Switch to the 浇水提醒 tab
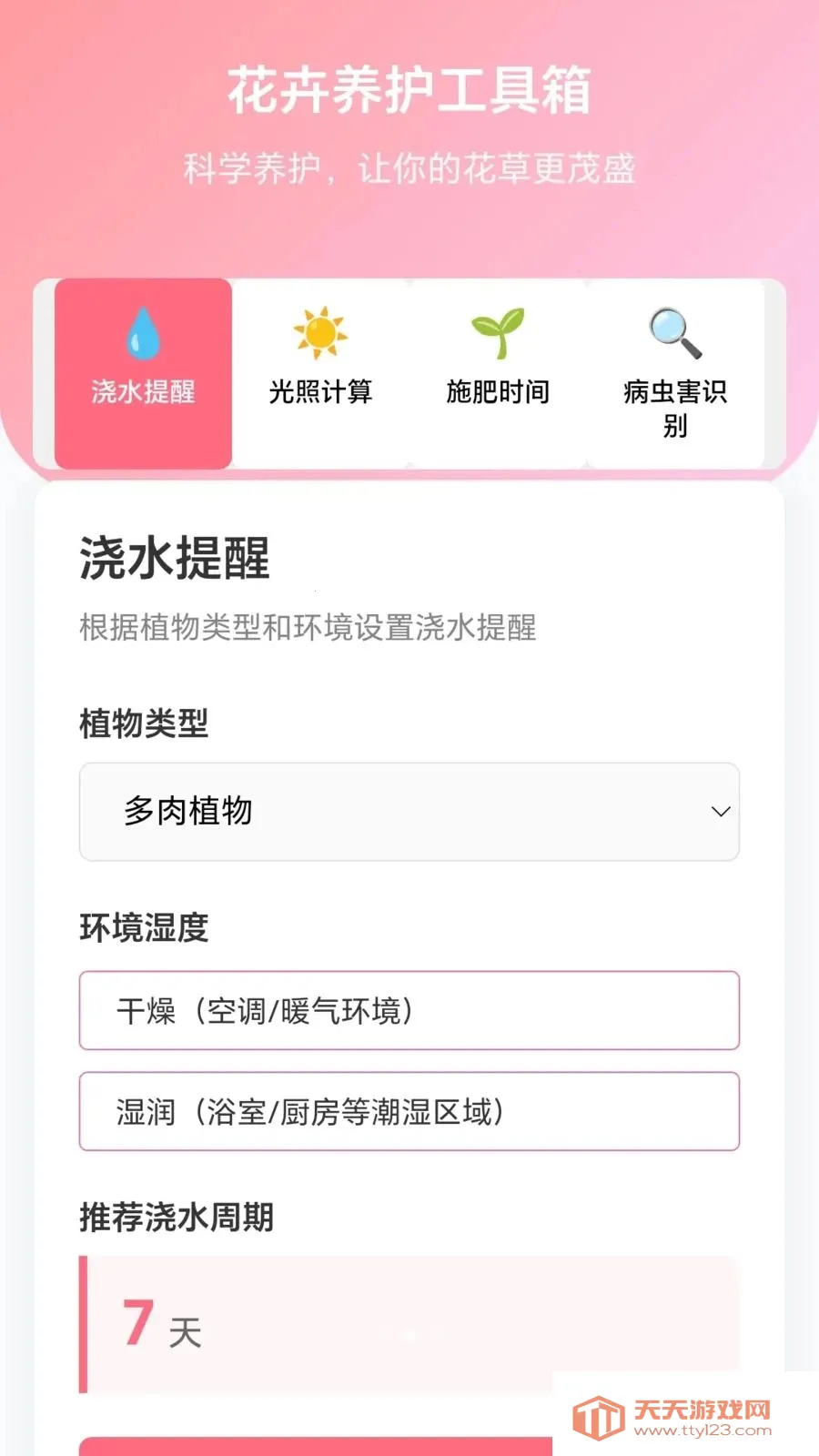This screenshot has height=1456, width=819. pyautogui.click(x=143, y=373)
